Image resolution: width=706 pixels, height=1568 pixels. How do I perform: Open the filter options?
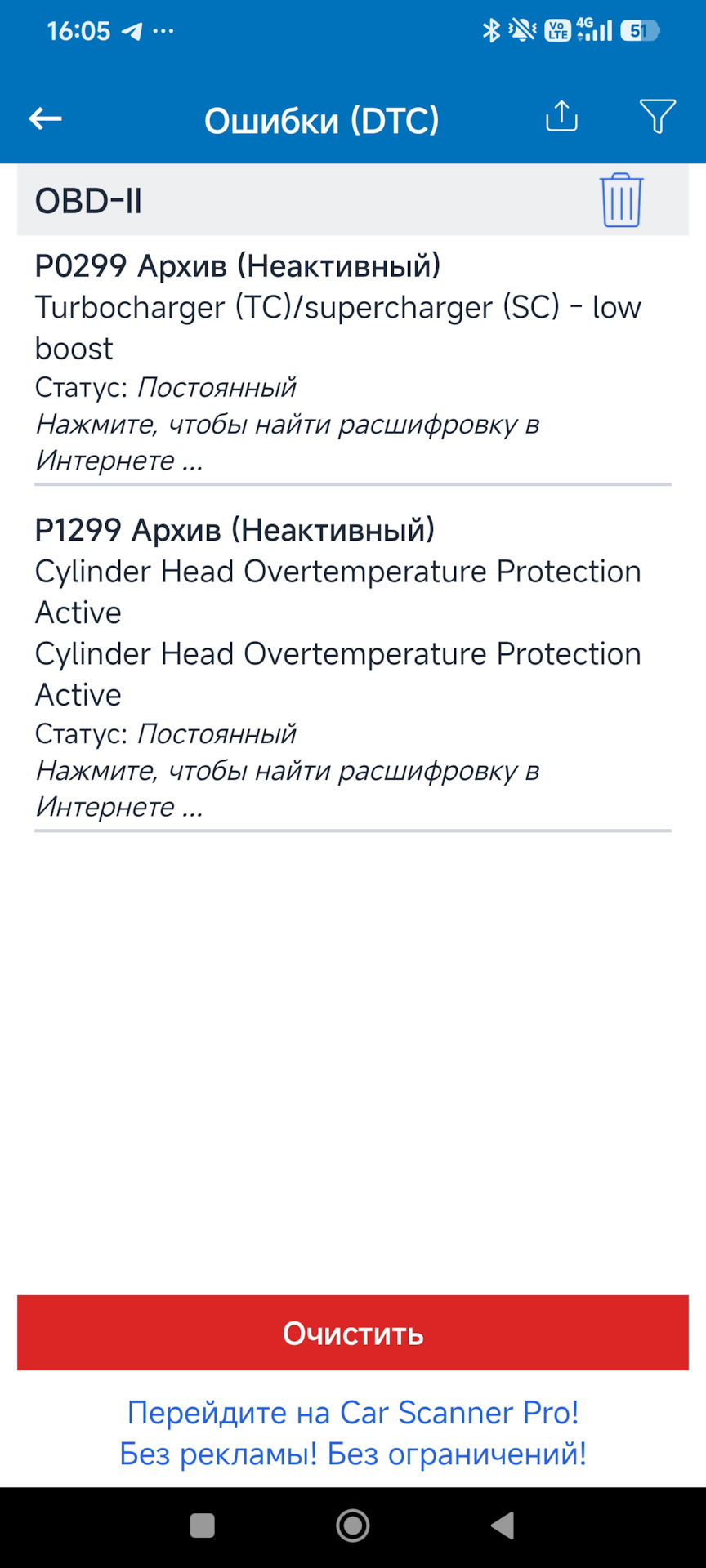coord(657,117)
